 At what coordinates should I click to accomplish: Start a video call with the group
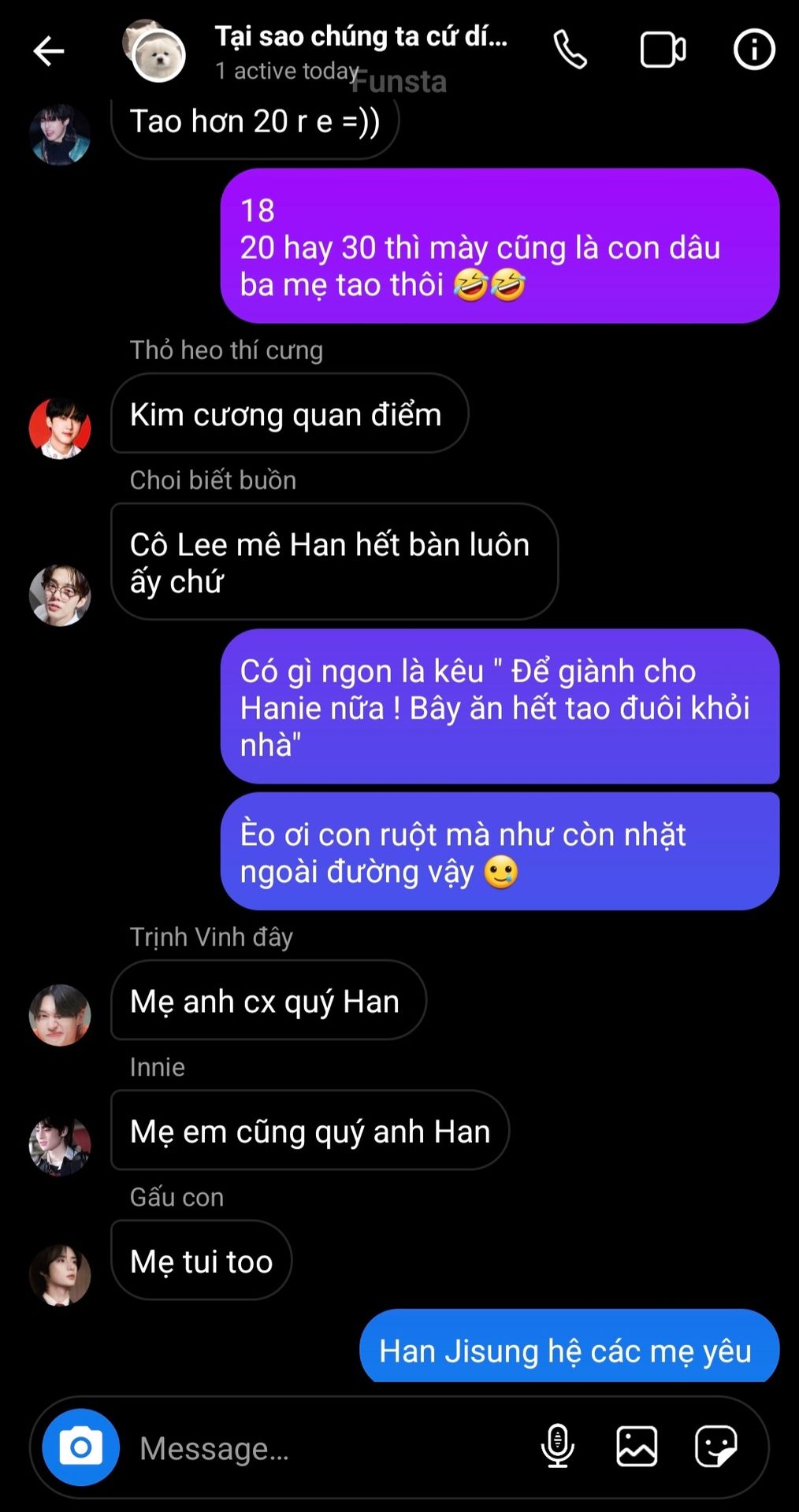662,50
